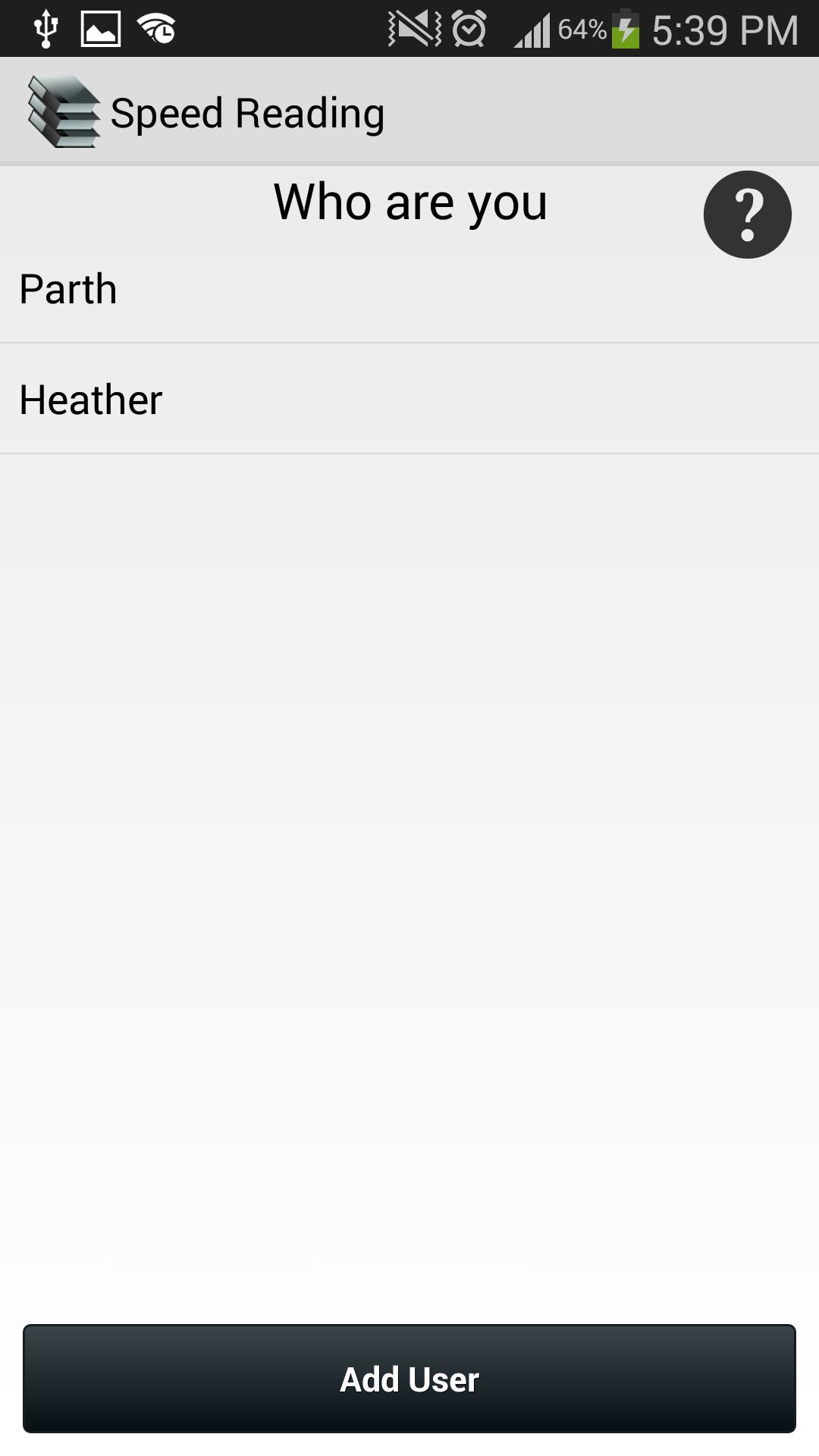Tap the Add User button
Screen dimensions: 819x1456
pos(409,1379)
